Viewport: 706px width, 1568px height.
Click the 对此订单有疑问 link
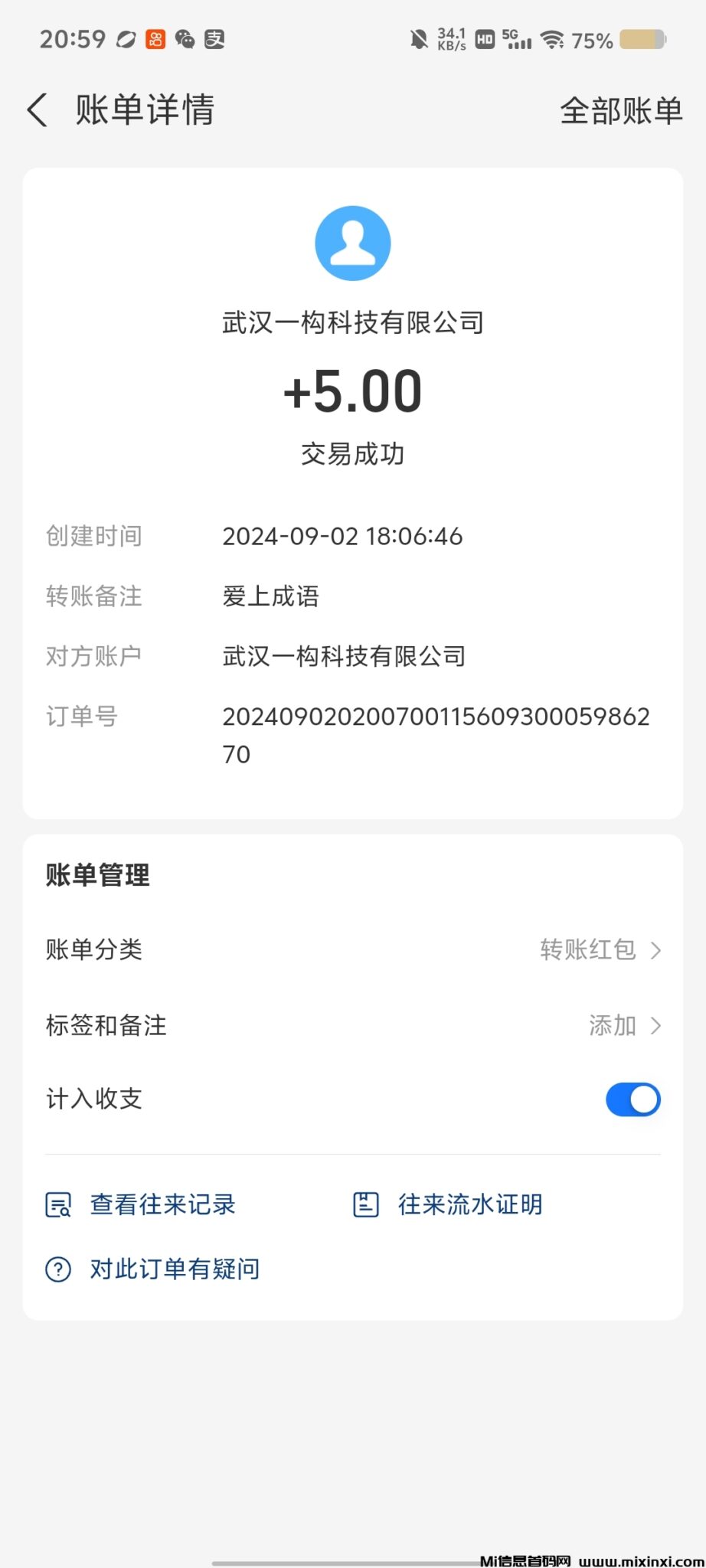175,1268
